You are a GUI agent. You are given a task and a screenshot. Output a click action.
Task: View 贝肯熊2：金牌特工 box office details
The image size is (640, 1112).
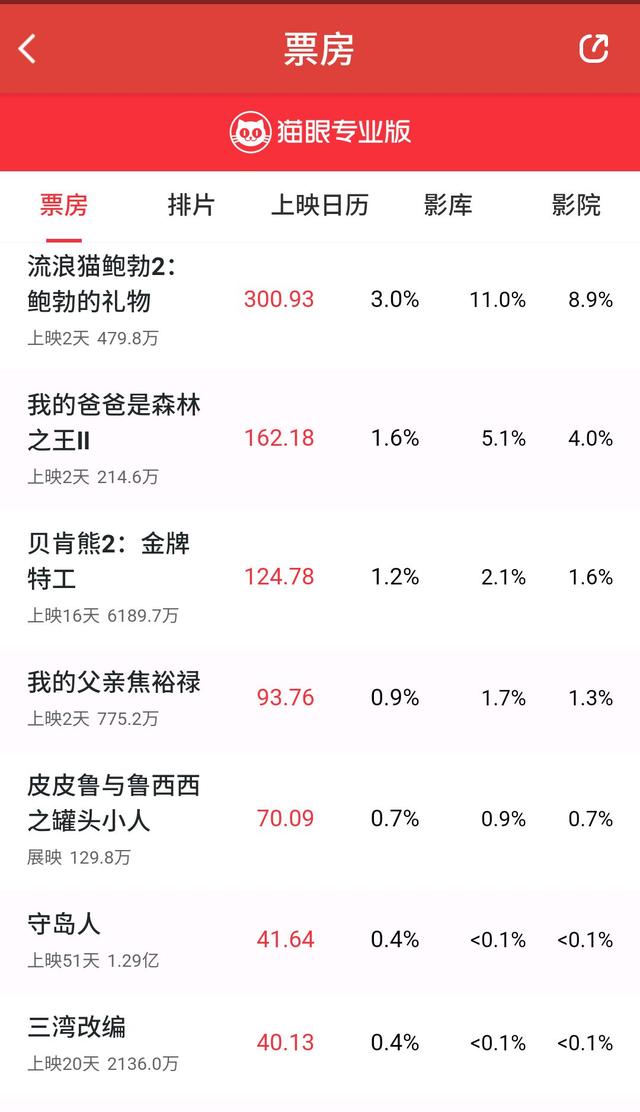click(320, 577)
